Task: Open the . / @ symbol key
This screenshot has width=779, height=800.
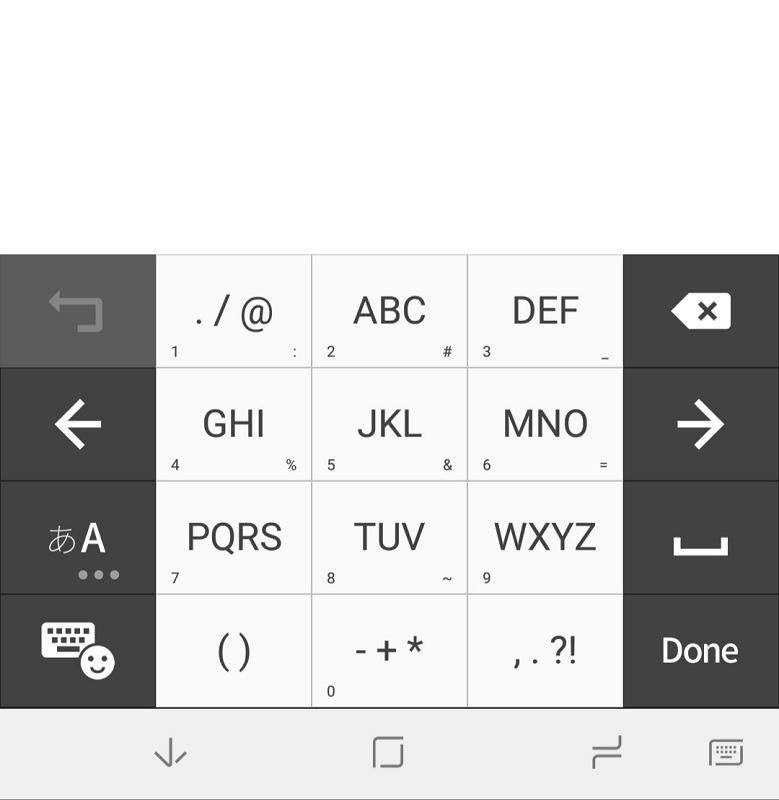Action: tap(233, 311)
